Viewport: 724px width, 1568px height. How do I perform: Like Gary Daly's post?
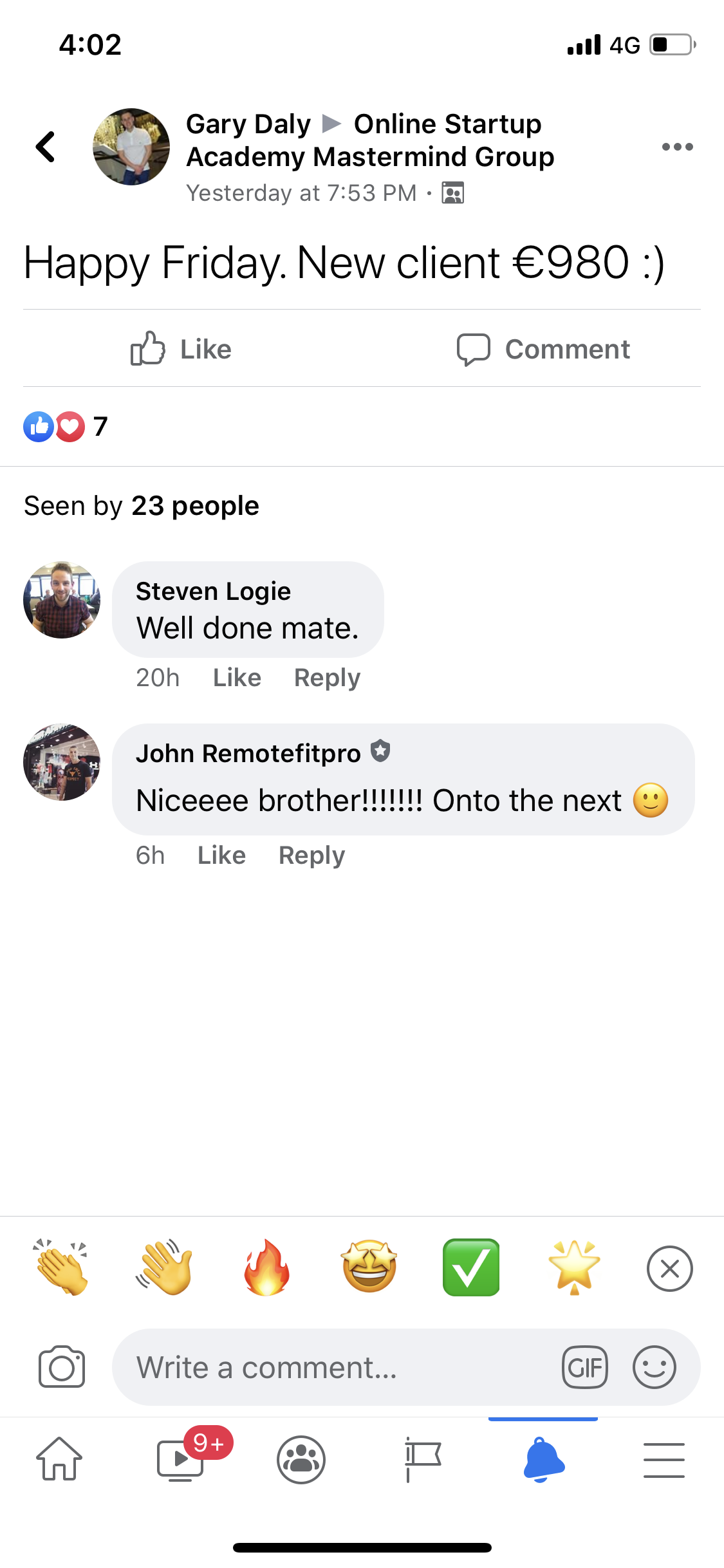(x=181, y=349)
